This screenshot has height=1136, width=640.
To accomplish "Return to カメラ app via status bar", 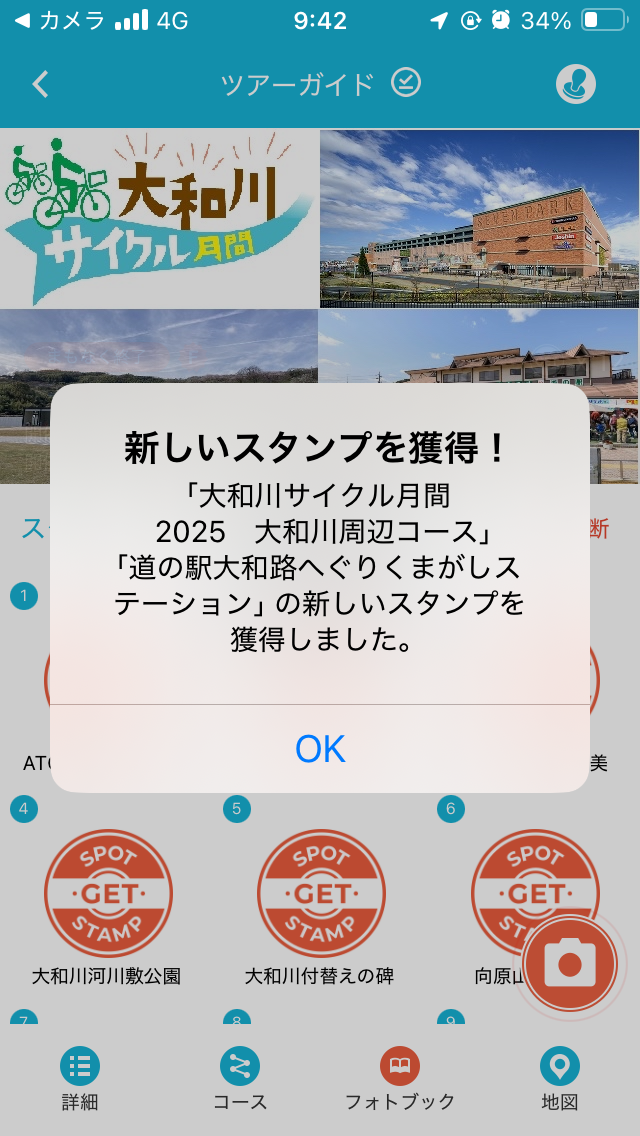I will tap(60, 21).
